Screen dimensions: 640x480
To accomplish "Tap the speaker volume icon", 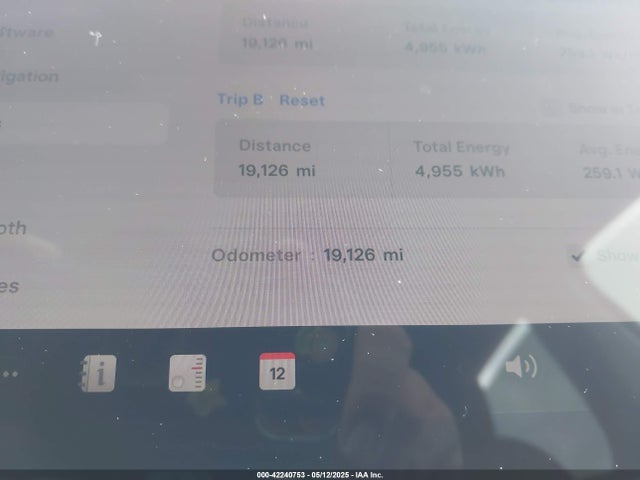I will [x=520, y=367].
